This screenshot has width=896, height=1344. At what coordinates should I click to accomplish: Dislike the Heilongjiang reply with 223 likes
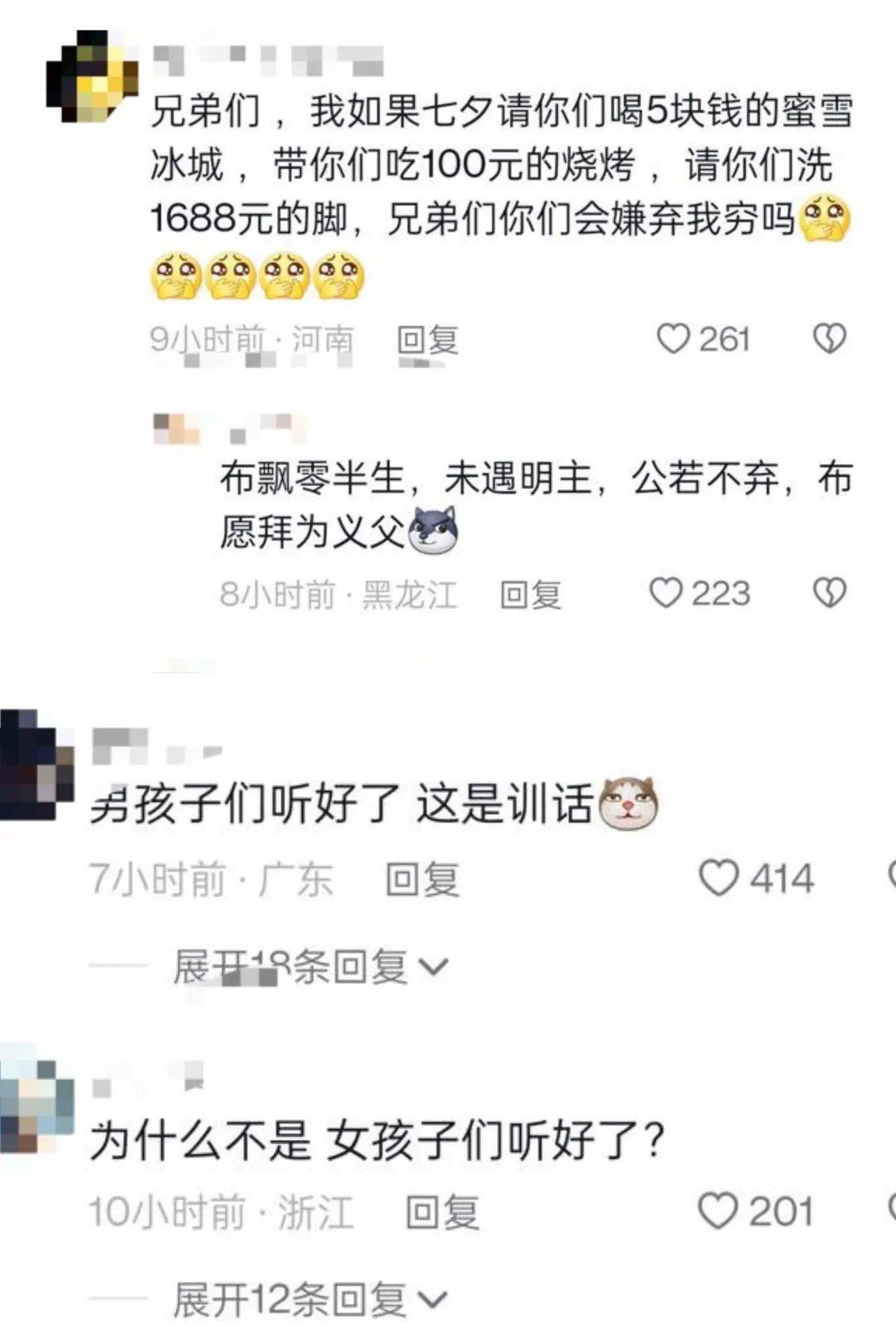(x=829, y=593)
